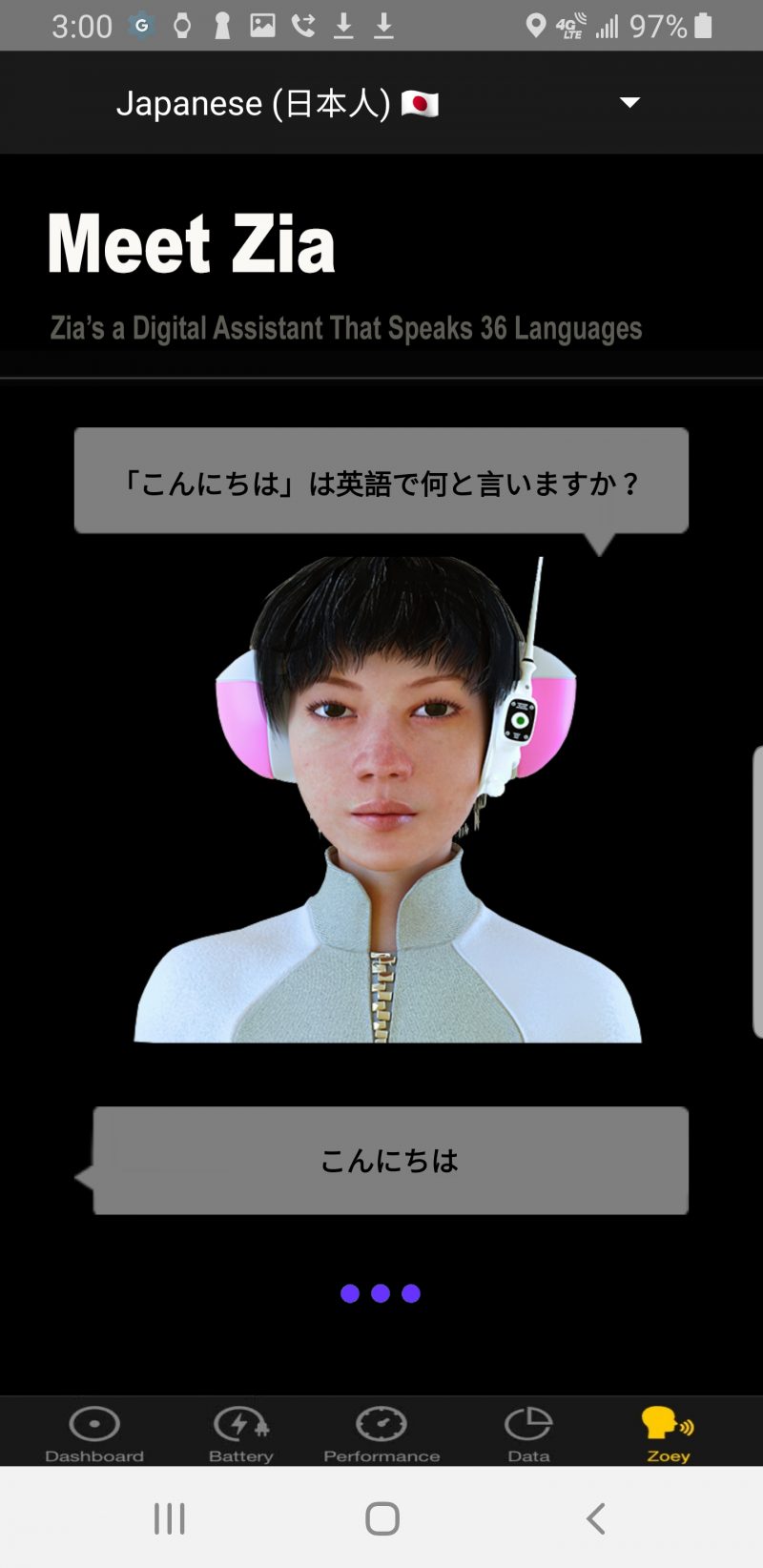The width and height of the screenshot is (763, 1568).
Task: Tap the system back button
Action: point(595,1517)
